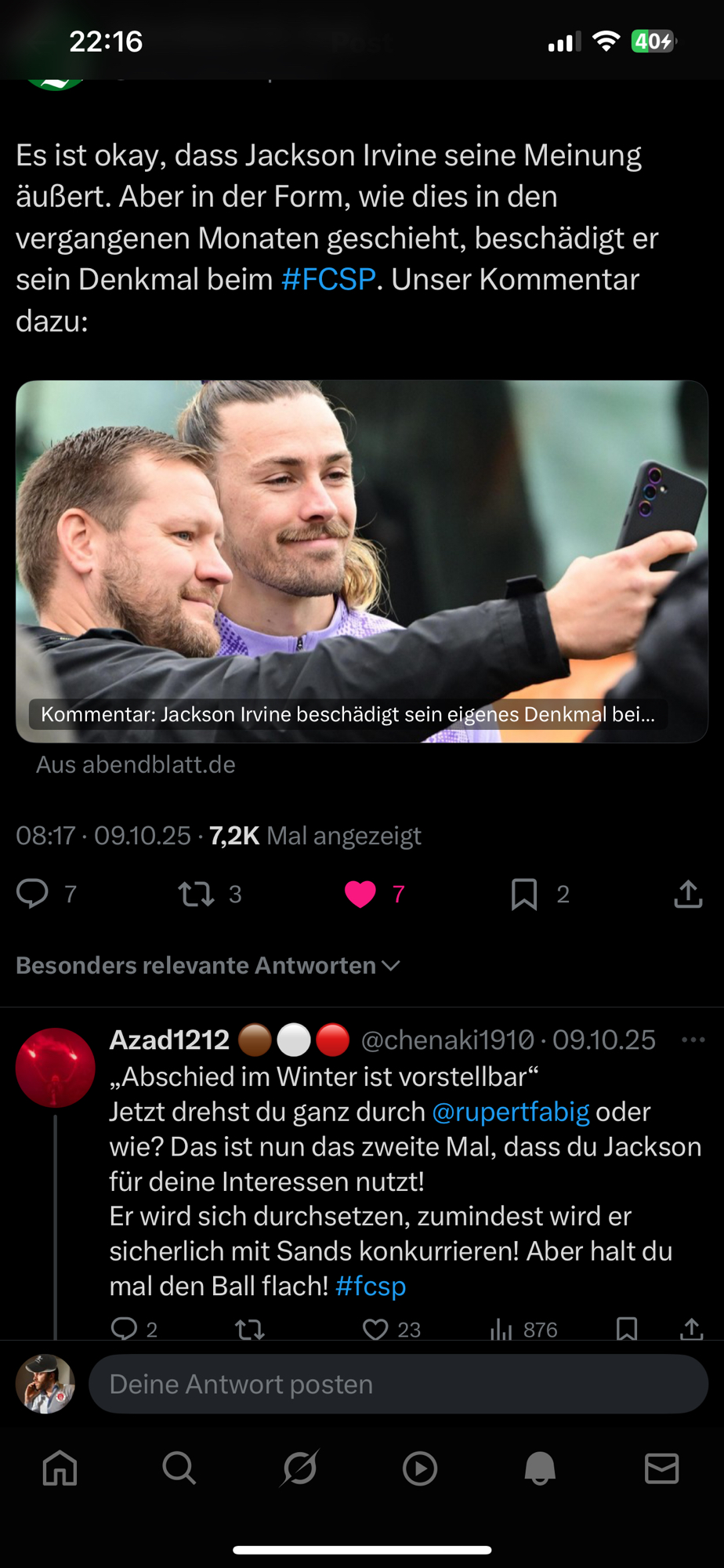Visit the @rupertfabig profile mention
The width and height of the screenshot is (724, 1568).
[510, 1112]
